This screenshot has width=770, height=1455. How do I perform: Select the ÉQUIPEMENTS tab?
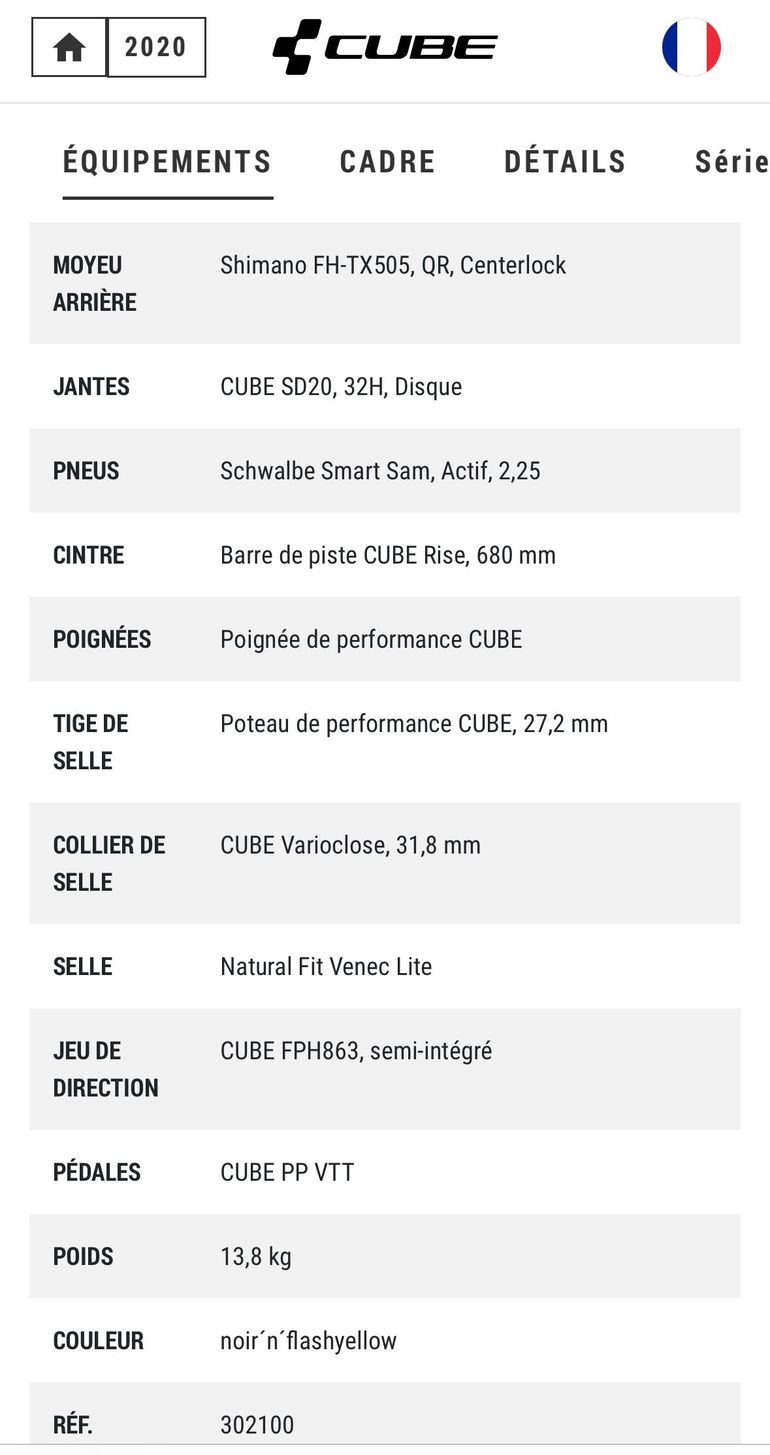(167, 162)
